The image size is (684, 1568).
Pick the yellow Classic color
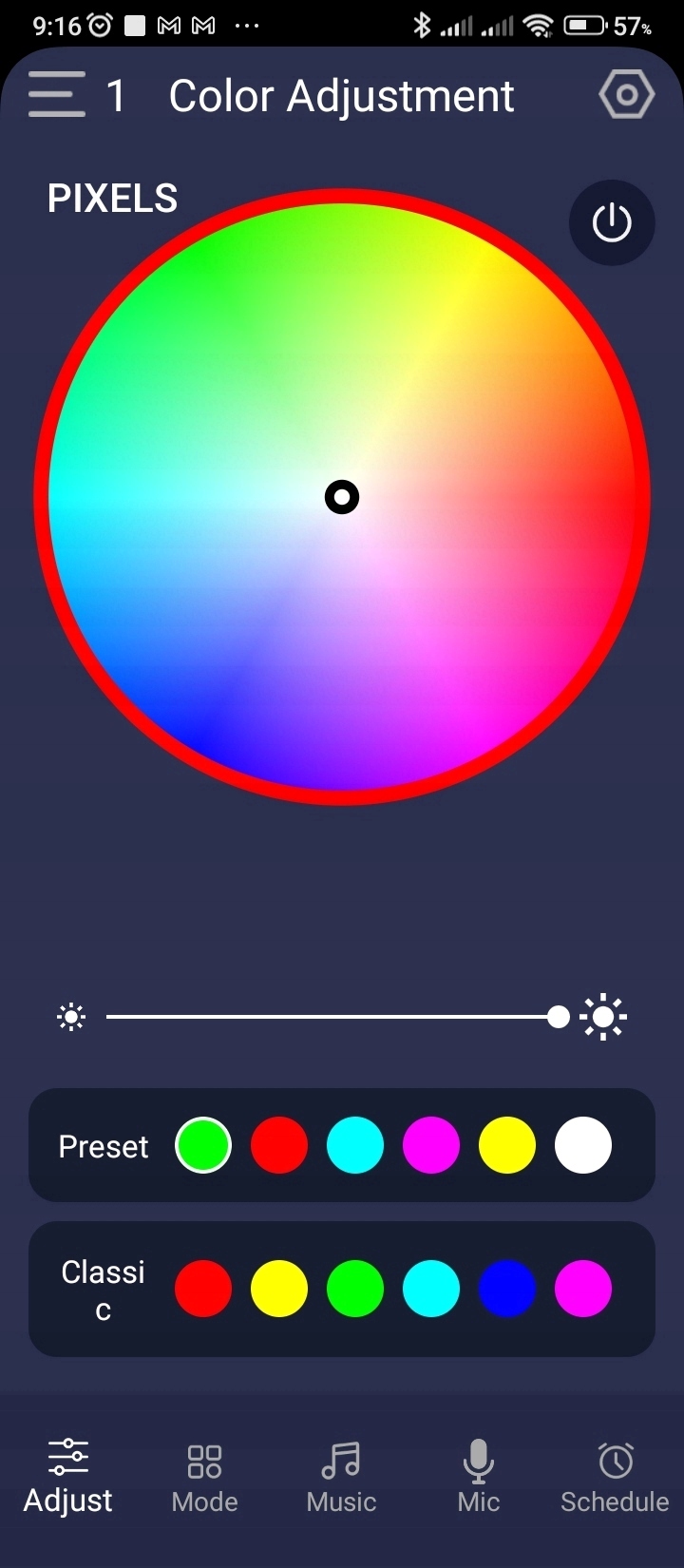[279, 1289]
